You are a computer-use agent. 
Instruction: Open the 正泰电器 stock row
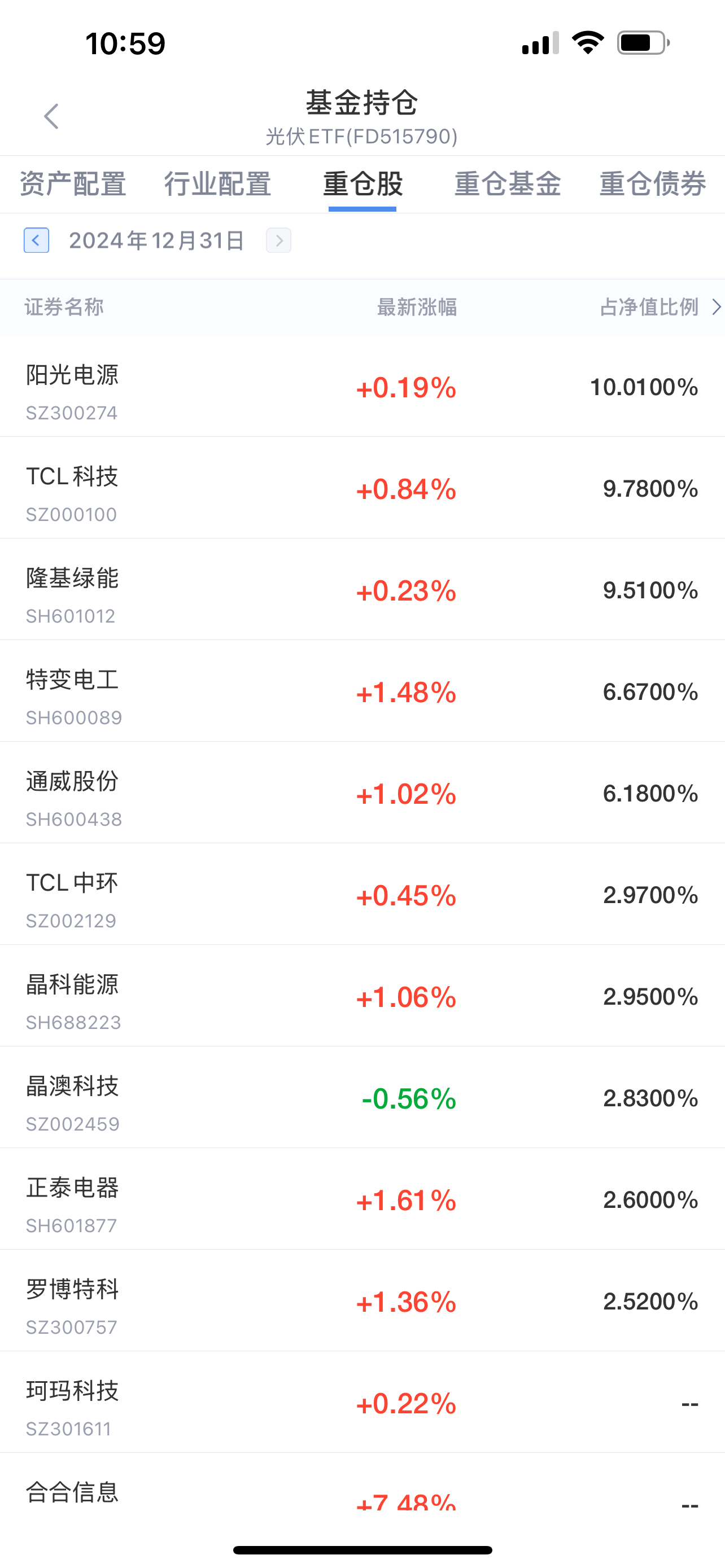pyautogui.click(x=362, y=1199)
